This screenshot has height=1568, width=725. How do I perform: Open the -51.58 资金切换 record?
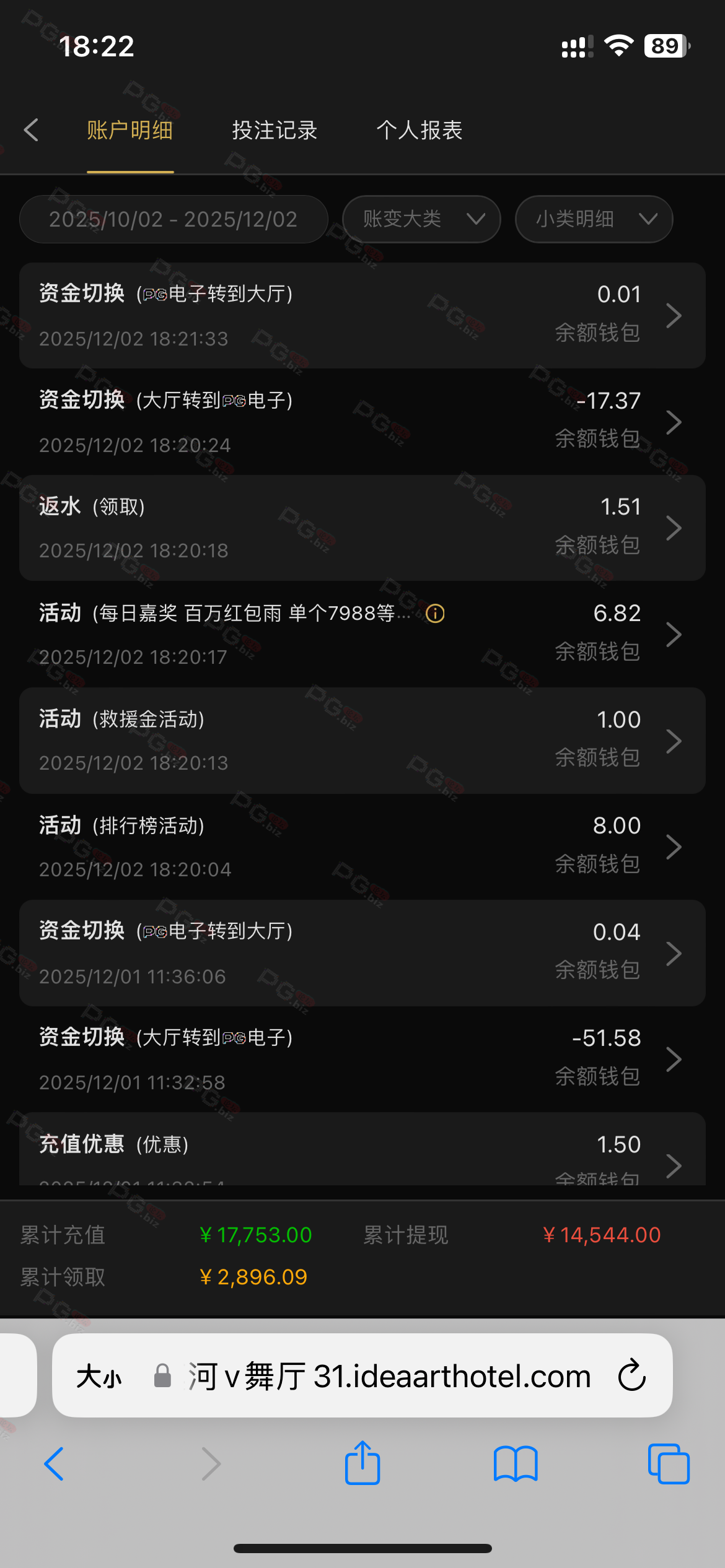pos(362,1059)
